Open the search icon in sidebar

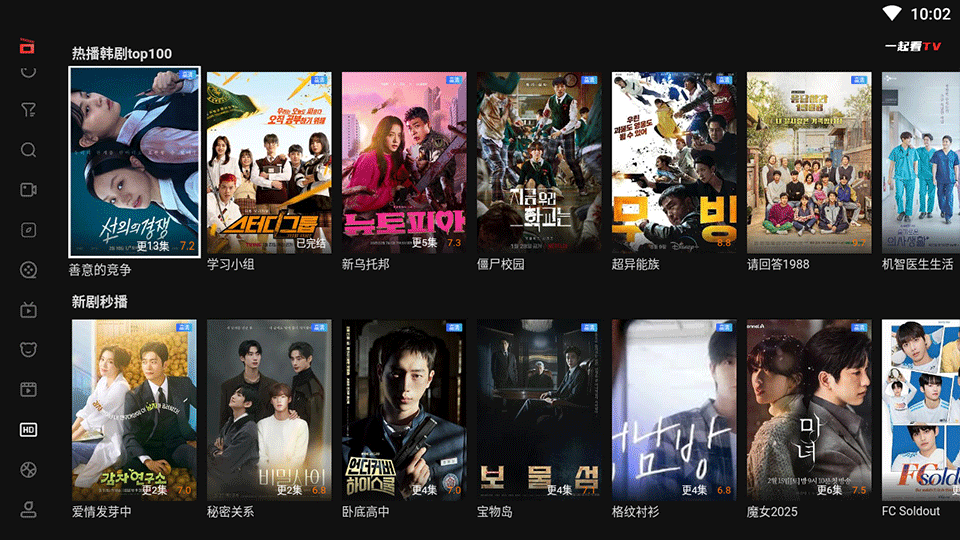[x=28, y=150]
